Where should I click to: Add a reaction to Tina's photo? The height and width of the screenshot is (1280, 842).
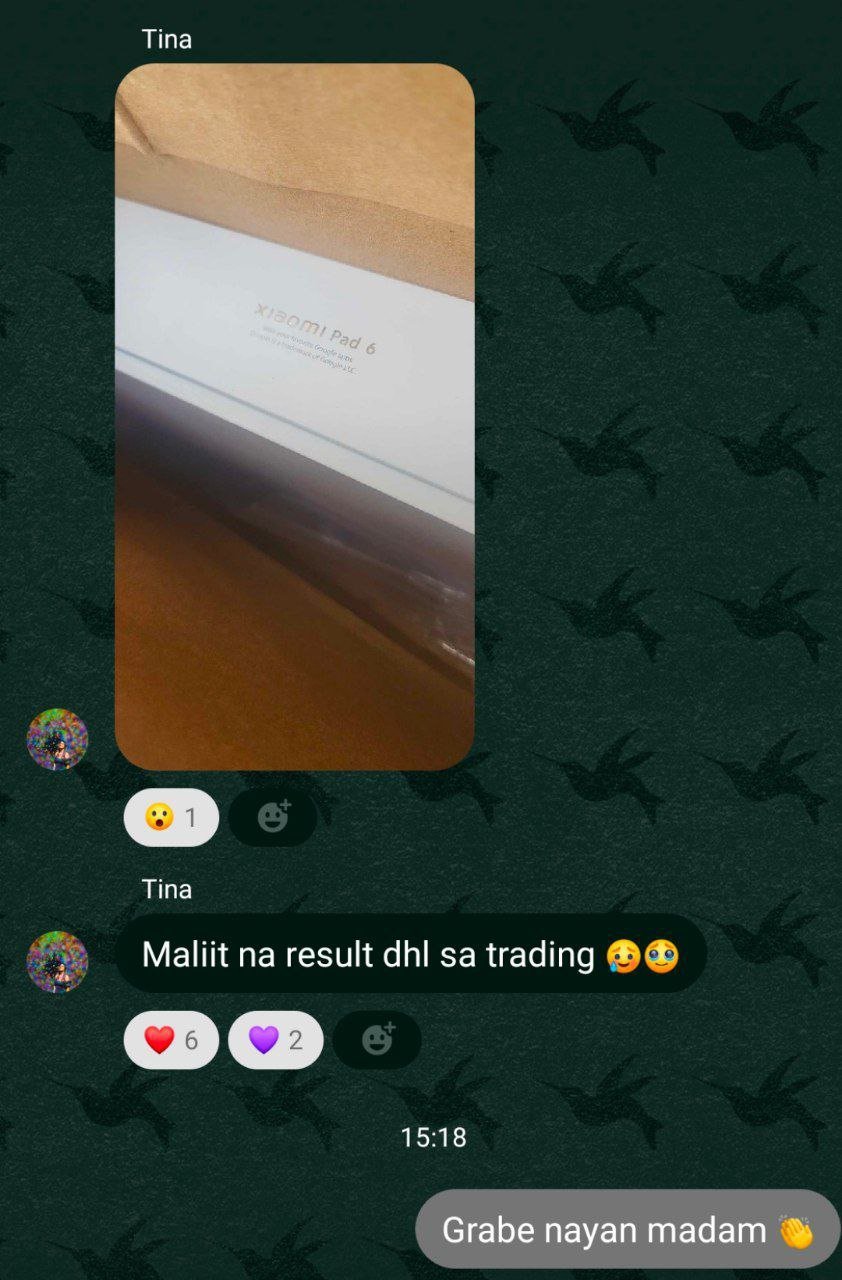pyautogui.click(x=273, y=818)
